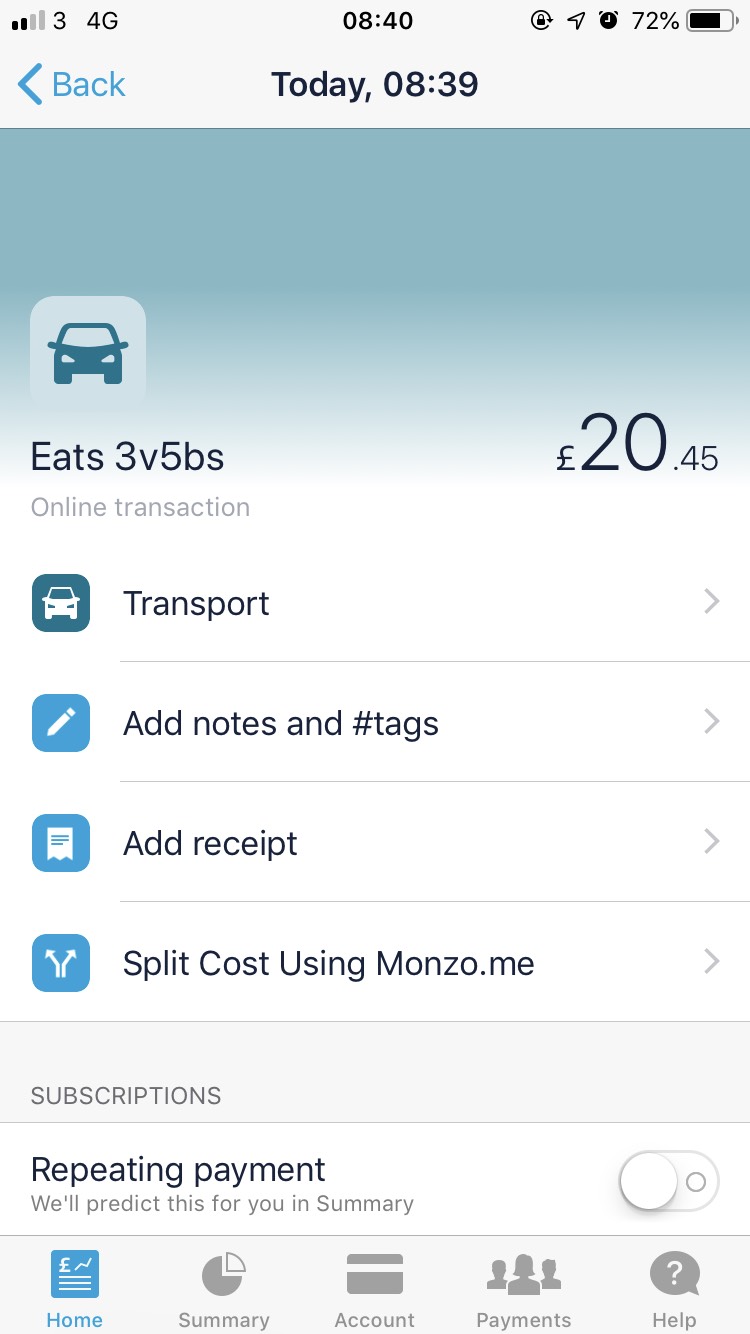Viewport: 750px width, 1334px height.
Task: Add a receipt to this transaction
Action: point(375,842)
